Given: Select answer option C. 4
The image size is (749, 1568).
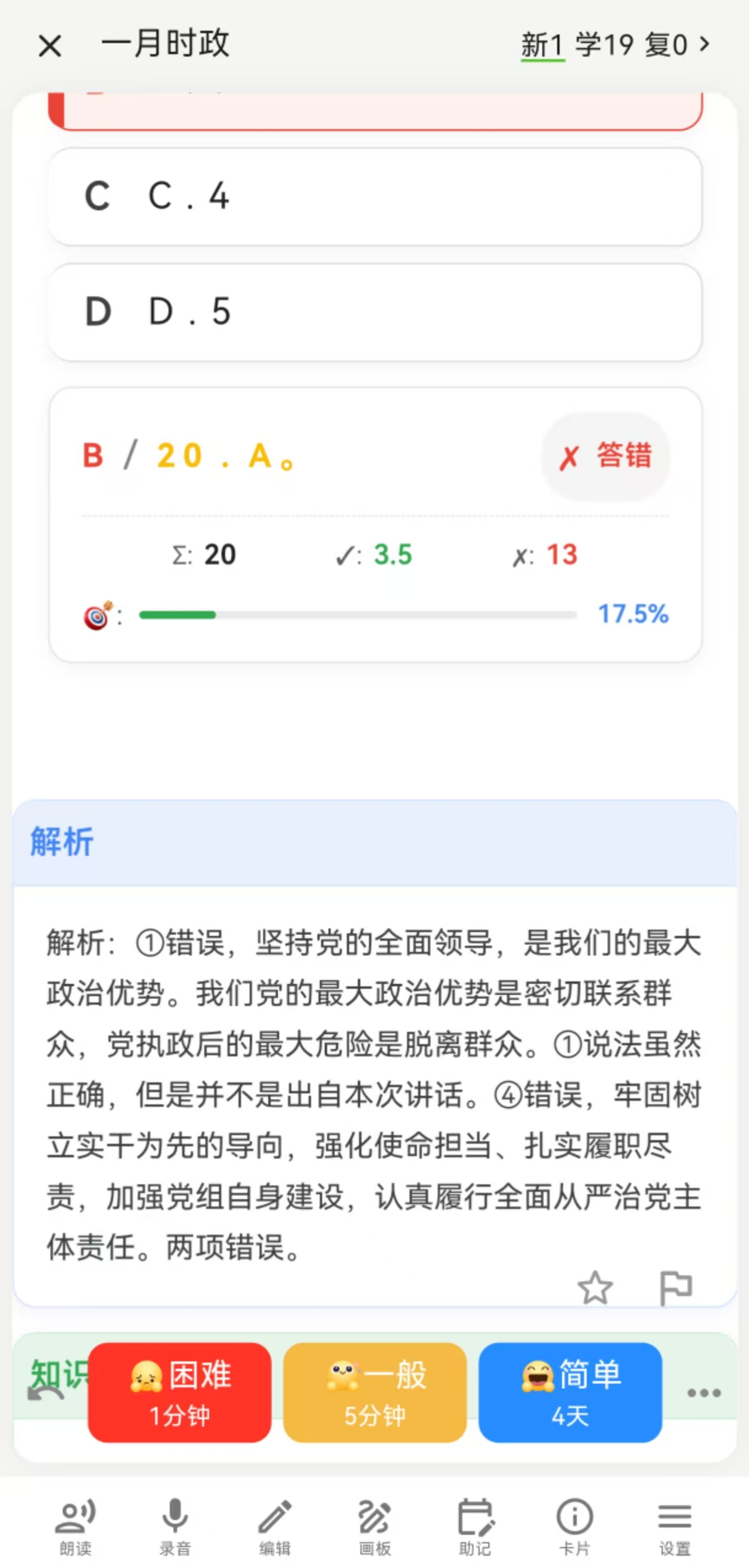Looking at the screenshot, I should coord(375,197).
